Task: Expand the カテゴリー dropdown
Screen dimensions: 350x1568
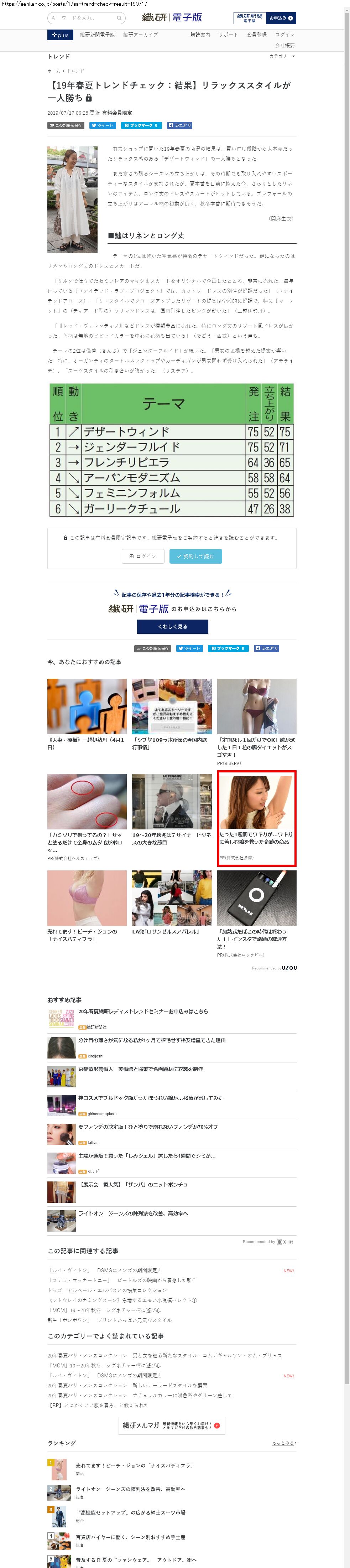Action: click(x=282, y=56)
